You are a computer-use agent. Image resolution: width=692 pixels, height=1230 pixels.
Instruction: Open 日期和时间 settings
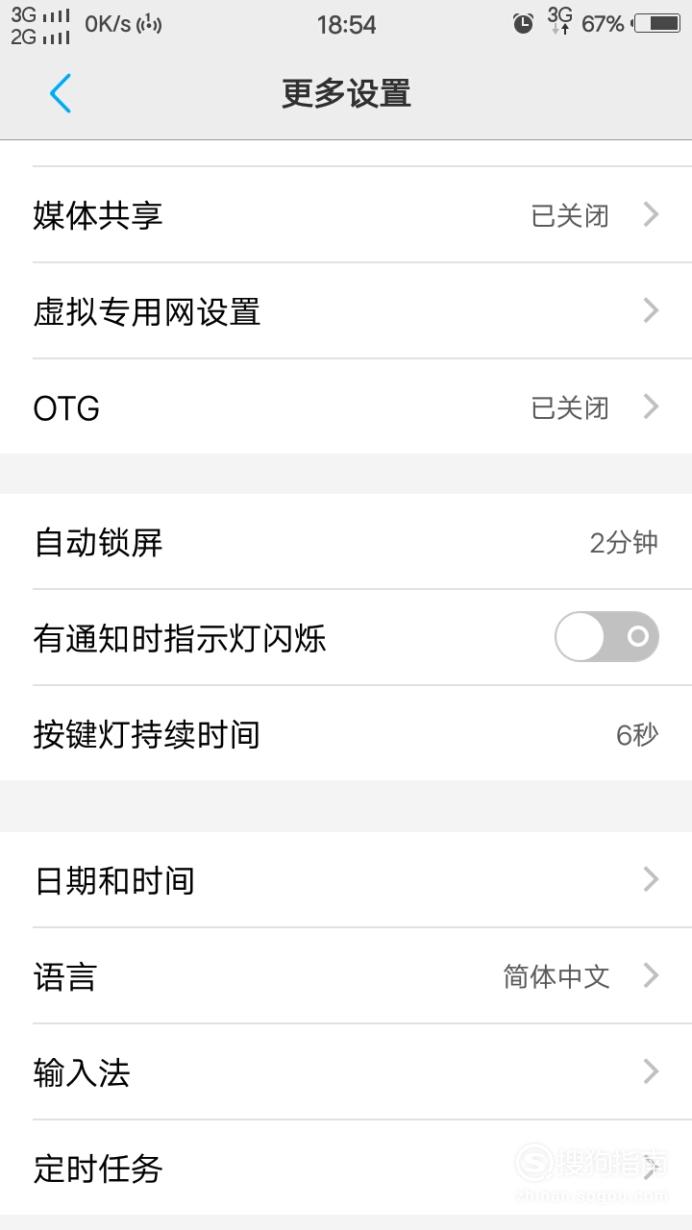pos(346,880)
